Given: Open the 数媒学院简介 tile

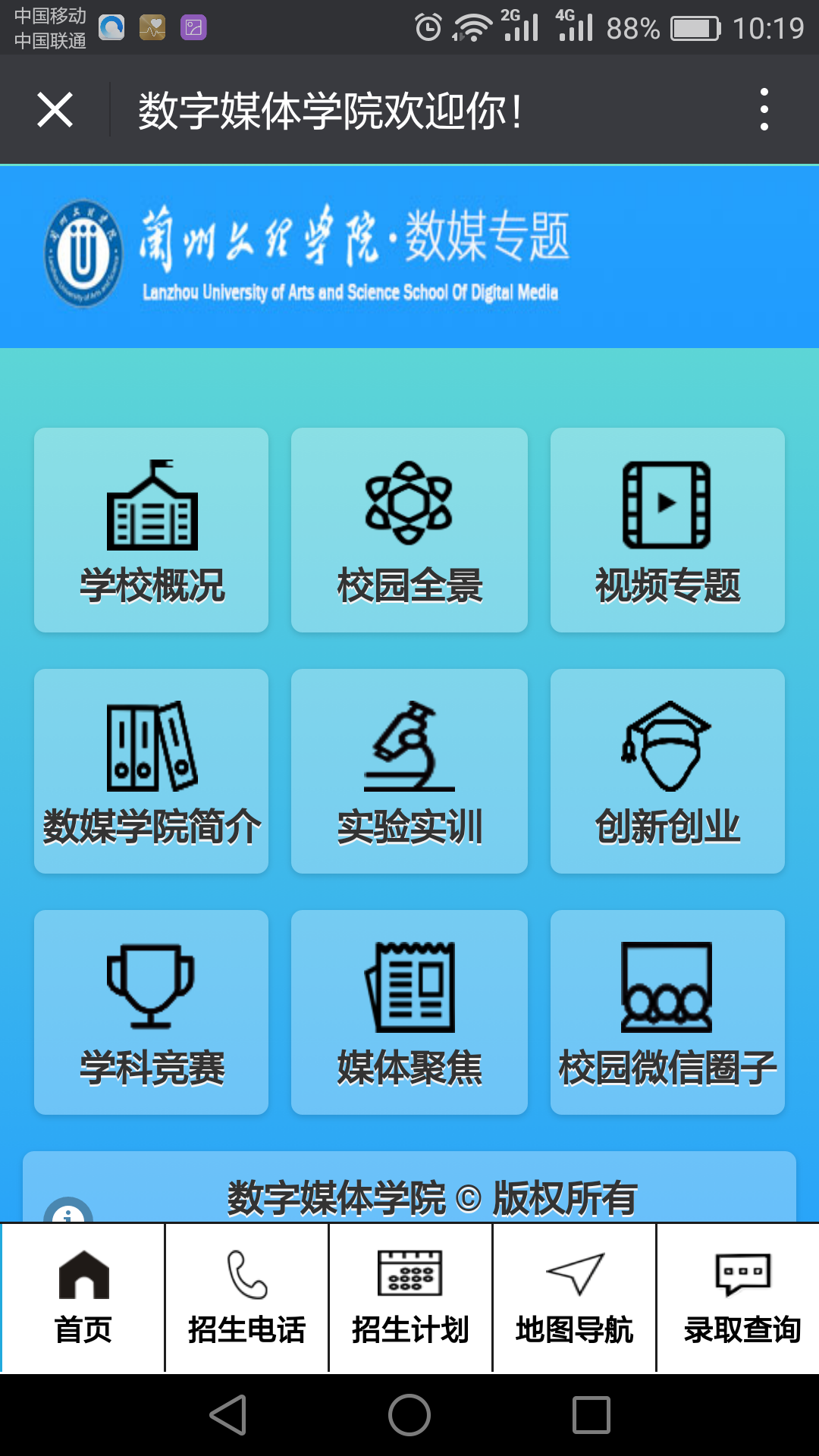Looking at the screenshot, I should pyautogui.click(x=152, y=771).
